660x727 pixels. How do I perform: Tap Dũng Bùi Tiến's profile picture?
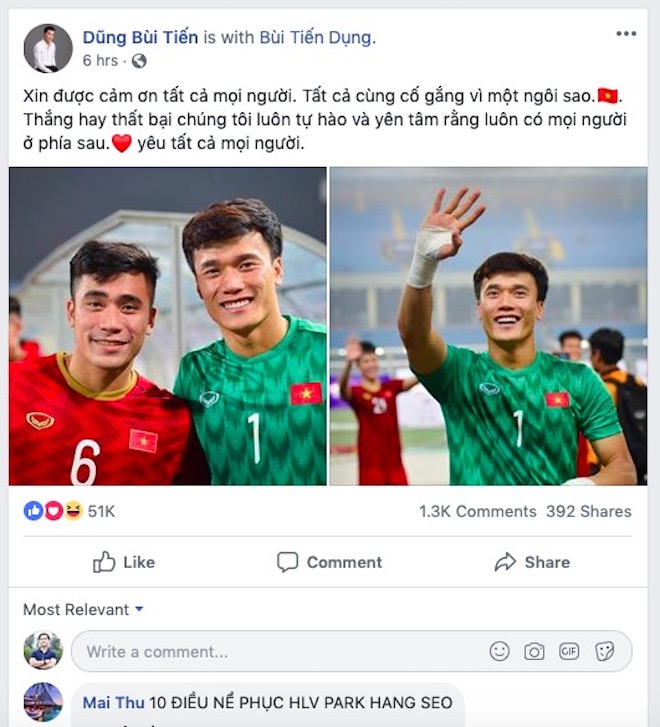(x=47, y=49)
